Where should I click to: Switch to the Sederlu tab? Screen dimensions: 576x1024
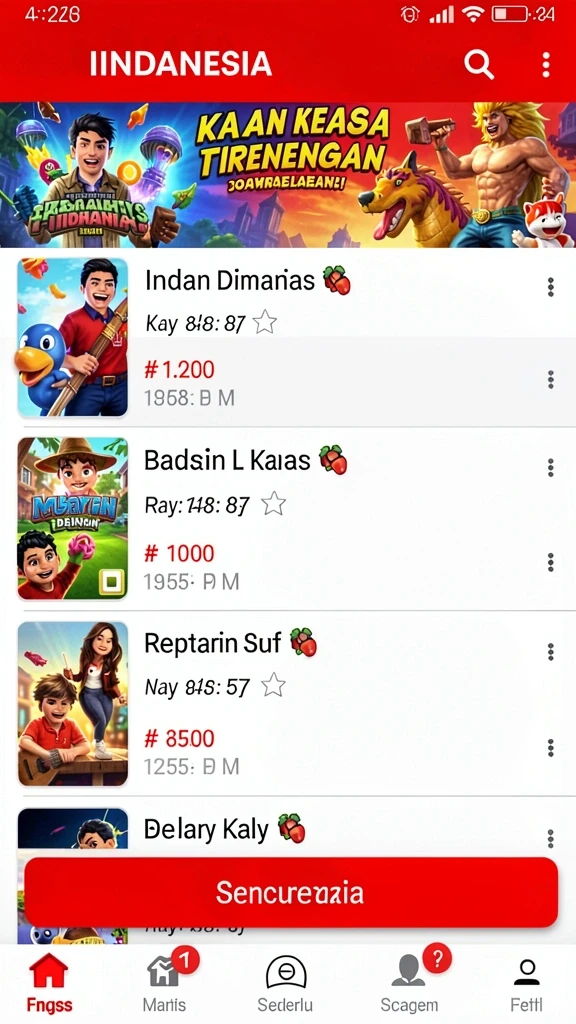pyautogui.click(x=285, y=983)
